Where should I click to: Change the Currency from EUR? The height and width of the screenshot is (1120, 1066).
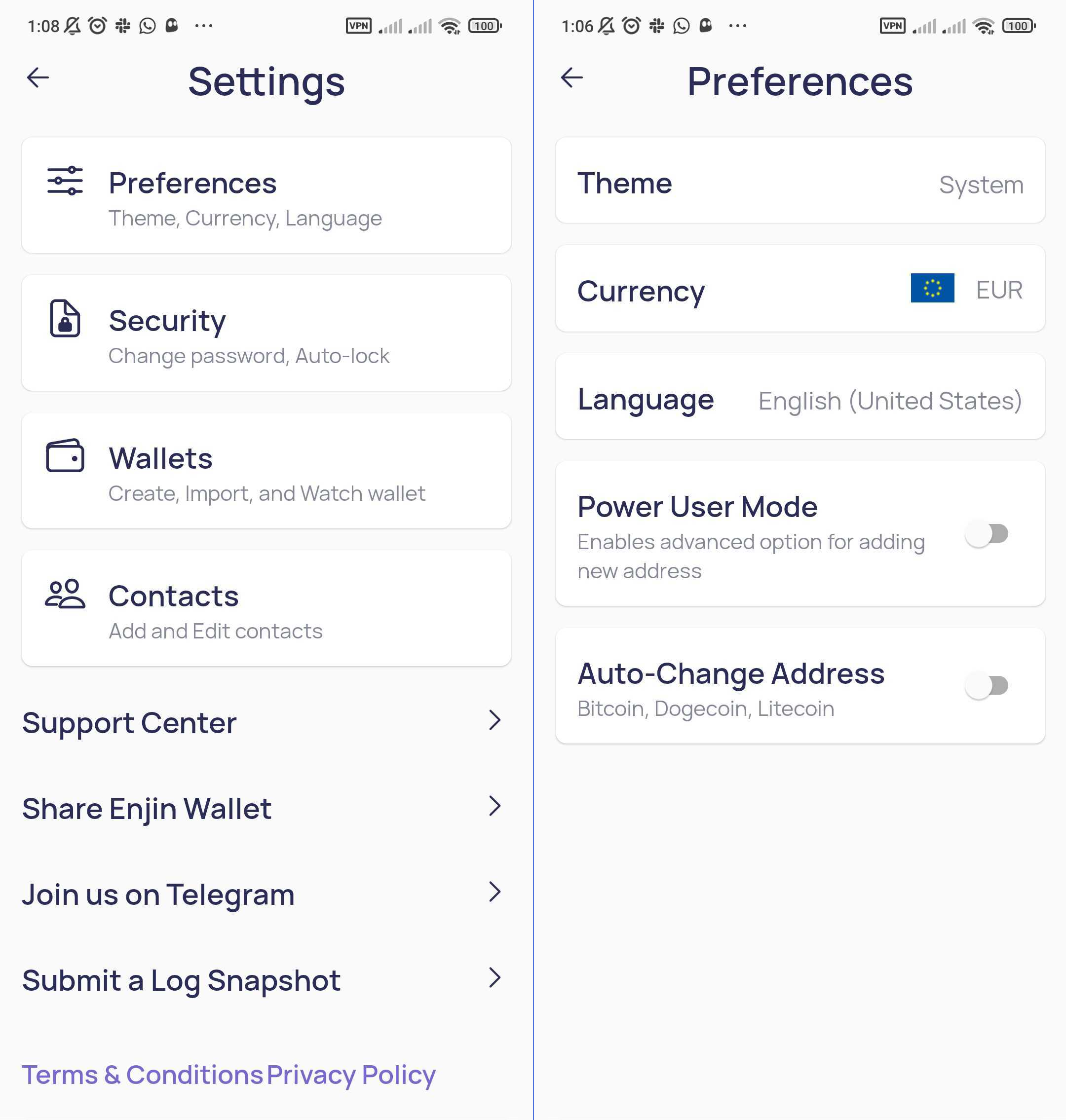(800, 289)
